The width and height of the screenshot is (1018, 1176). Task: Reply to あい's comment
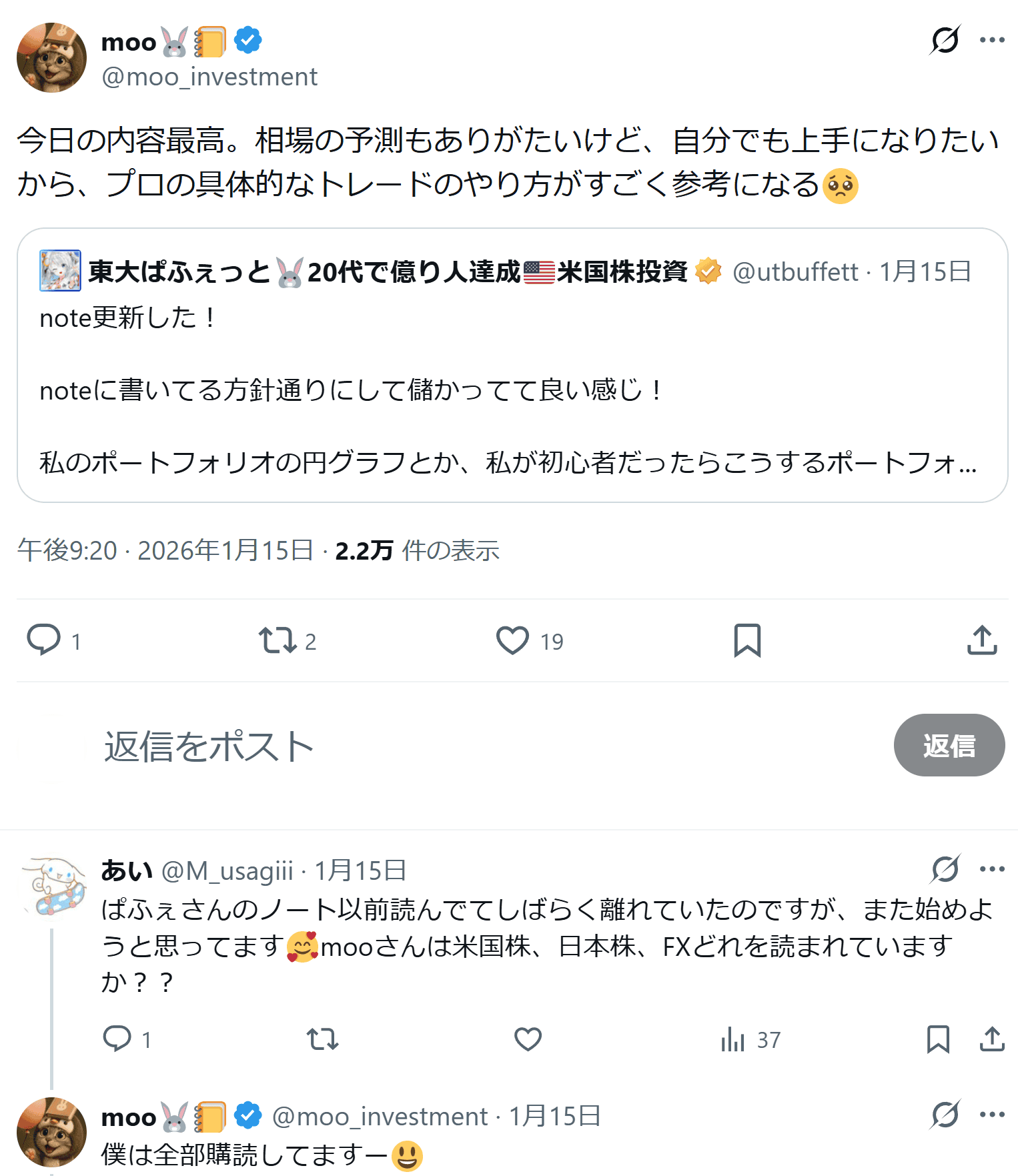(117, 1039)
